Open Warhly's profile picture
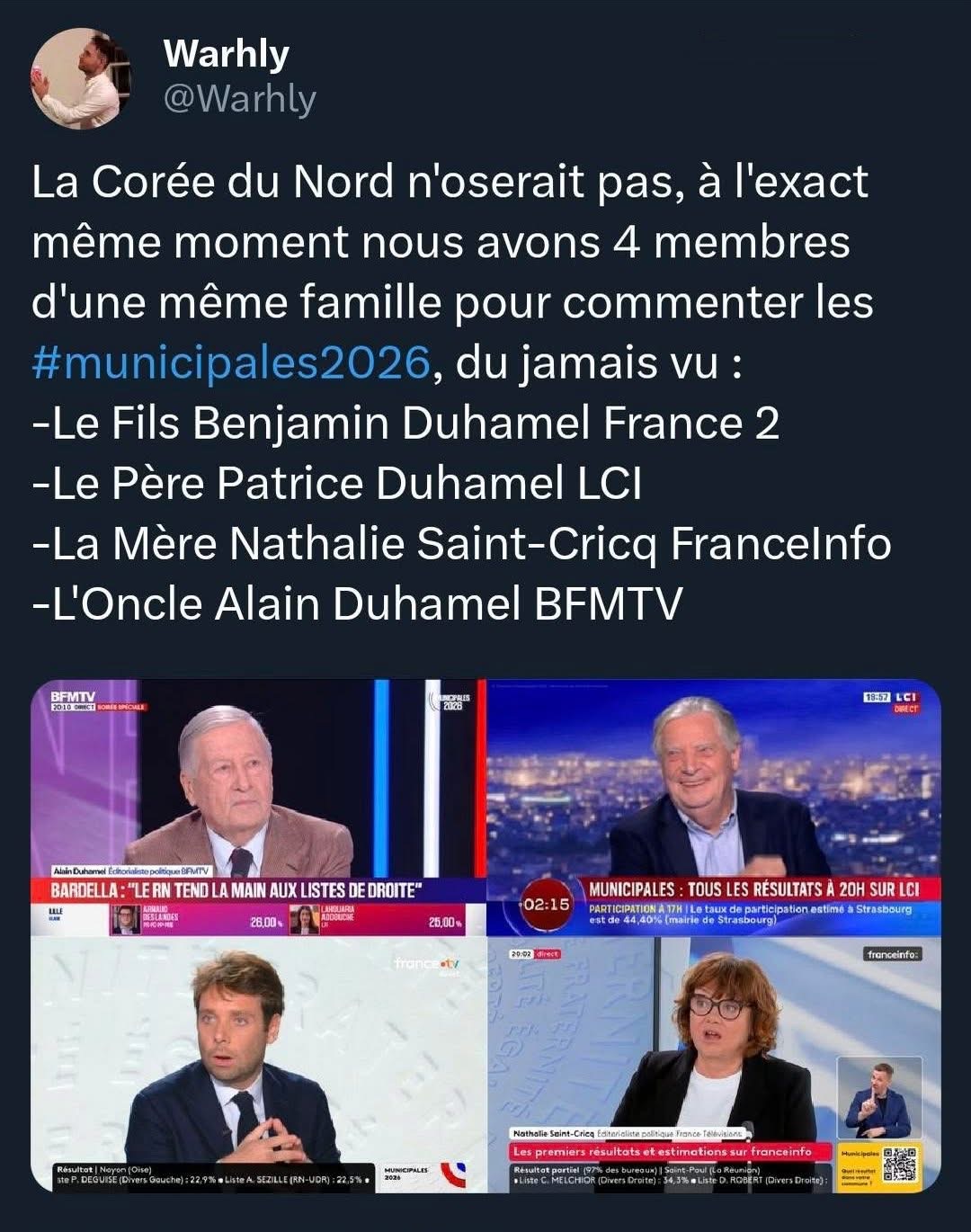The width and height of the screenshot is (971, 1232). [x=81, y=78]
